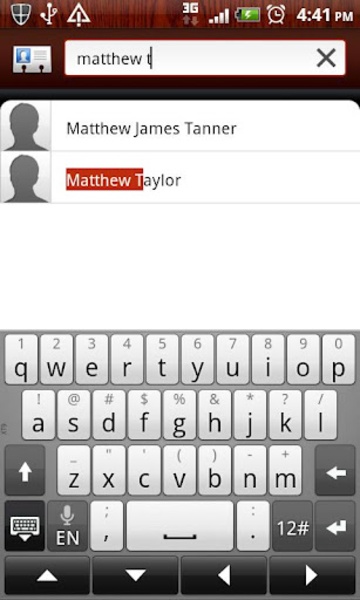Viewport: 360px width, 600px height.
Task: Open the contacts card icon beside search
Action: click(x=32, y=59)
